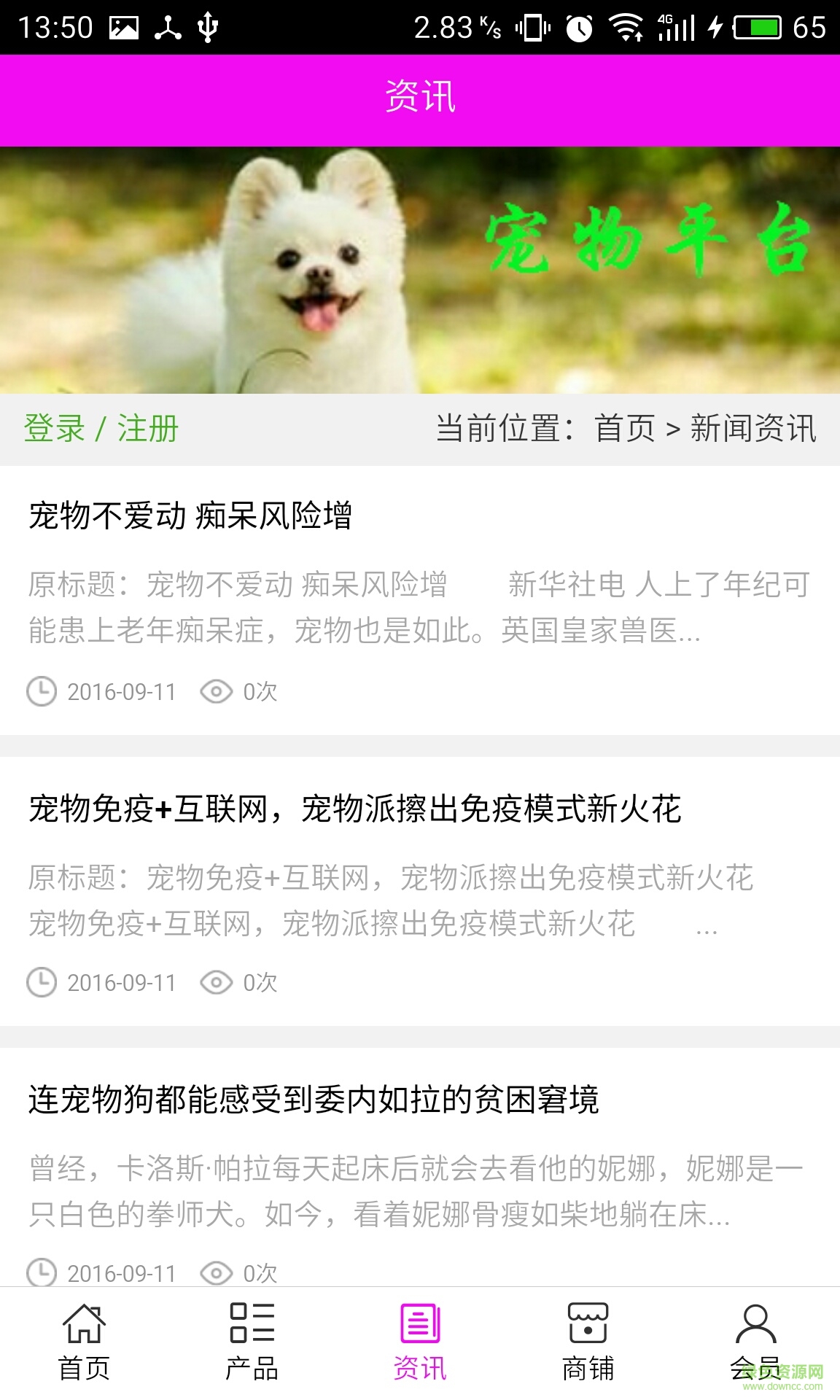Open article 连宠物狗都能感受到委内如拉的贫困窘境
This screenshot has height=1400, width=840.
pos(314,1100)
